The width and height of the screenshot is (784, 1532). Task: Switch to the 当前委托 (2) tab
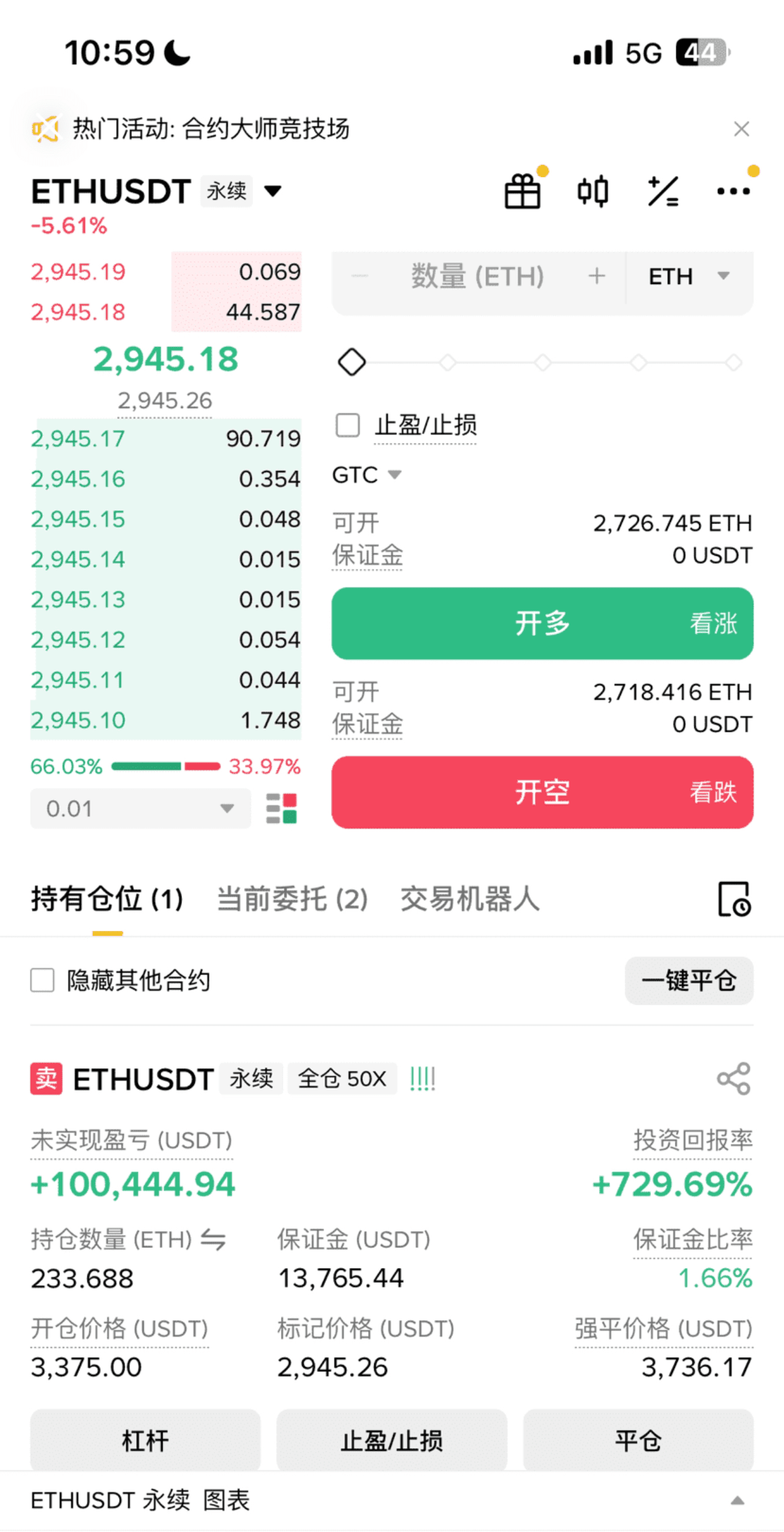292,899
